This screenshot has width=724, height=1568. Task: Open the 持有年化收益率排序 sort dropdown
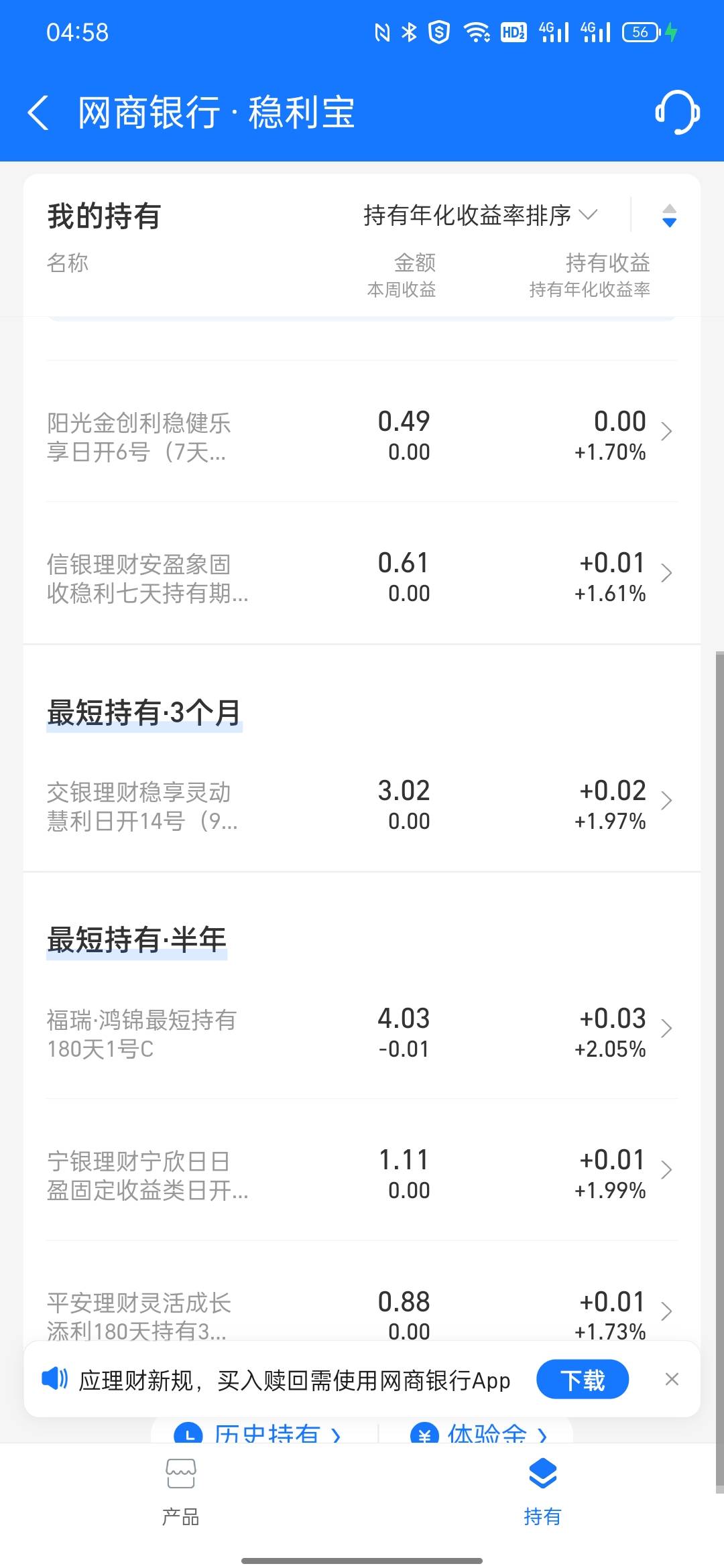tap(480, 215)
